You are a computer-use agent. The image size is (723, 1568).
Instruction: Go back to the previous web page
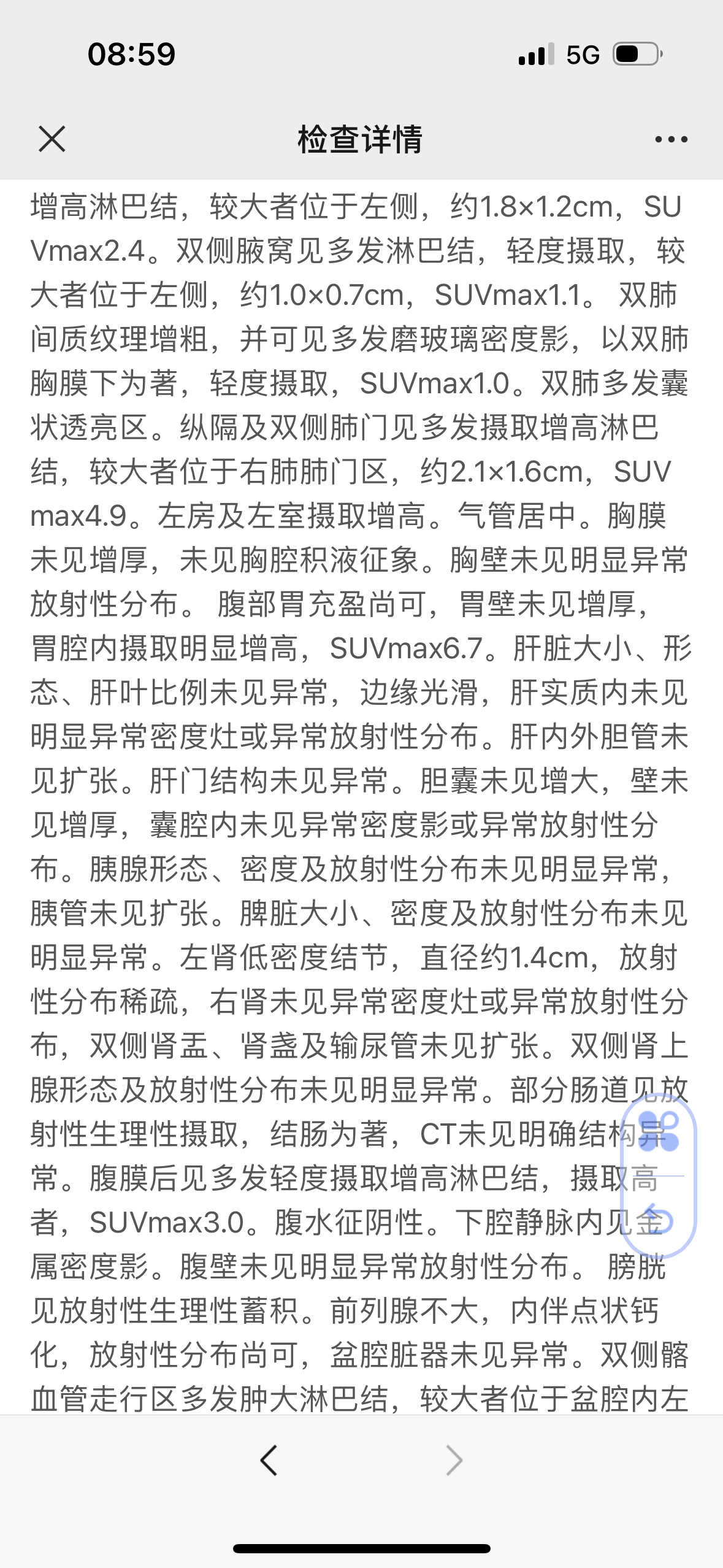coord(269,1460)
